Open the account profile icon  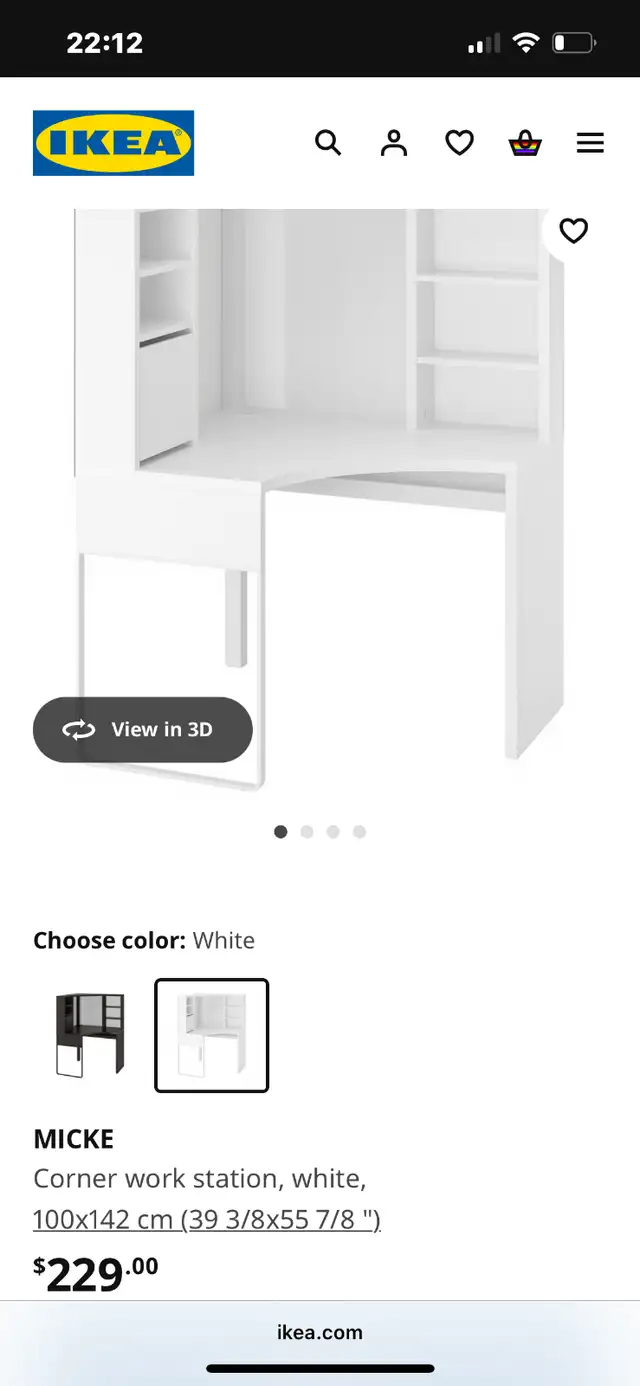(x=394, y=143)
